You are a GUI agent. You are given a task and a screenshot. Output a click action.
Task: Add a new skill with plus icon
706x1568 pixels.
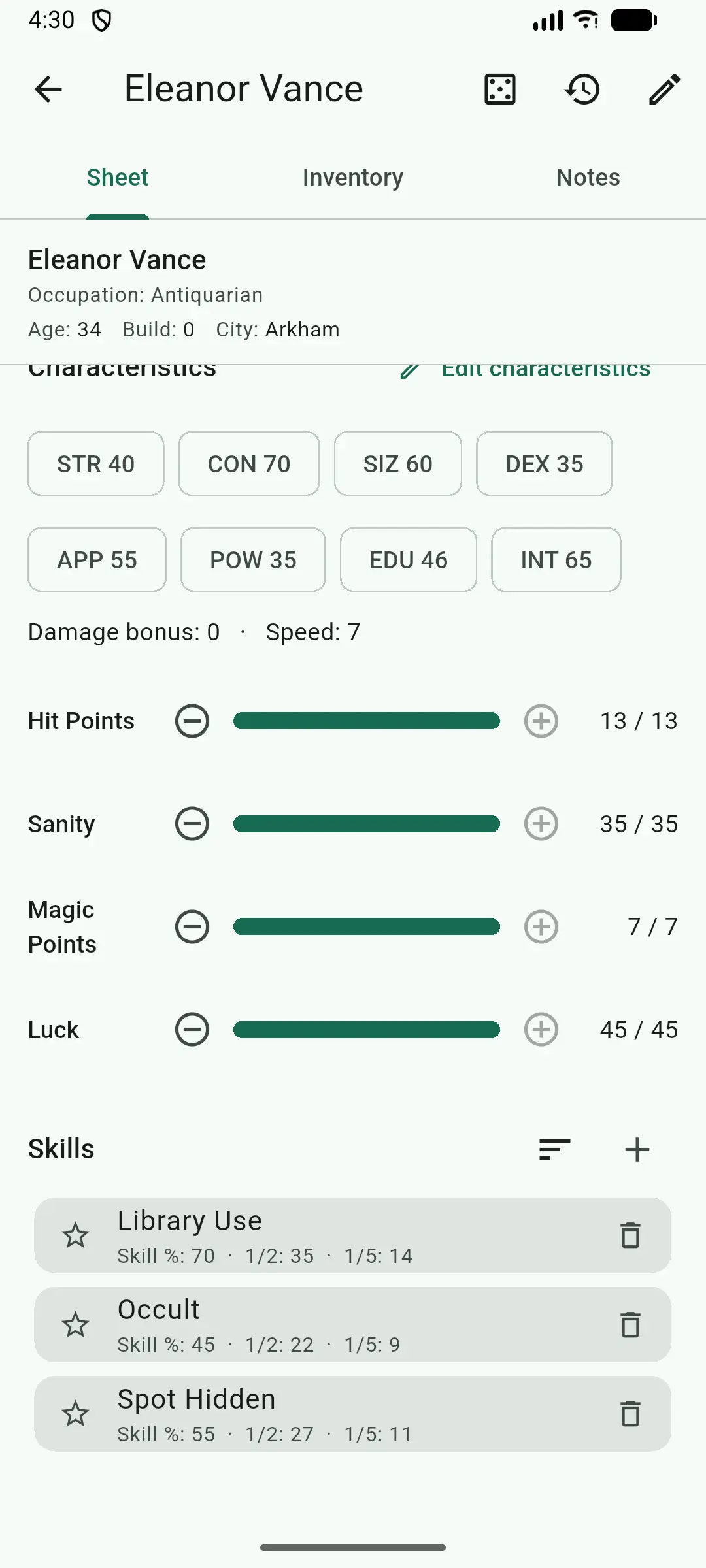click(637, 1149)
